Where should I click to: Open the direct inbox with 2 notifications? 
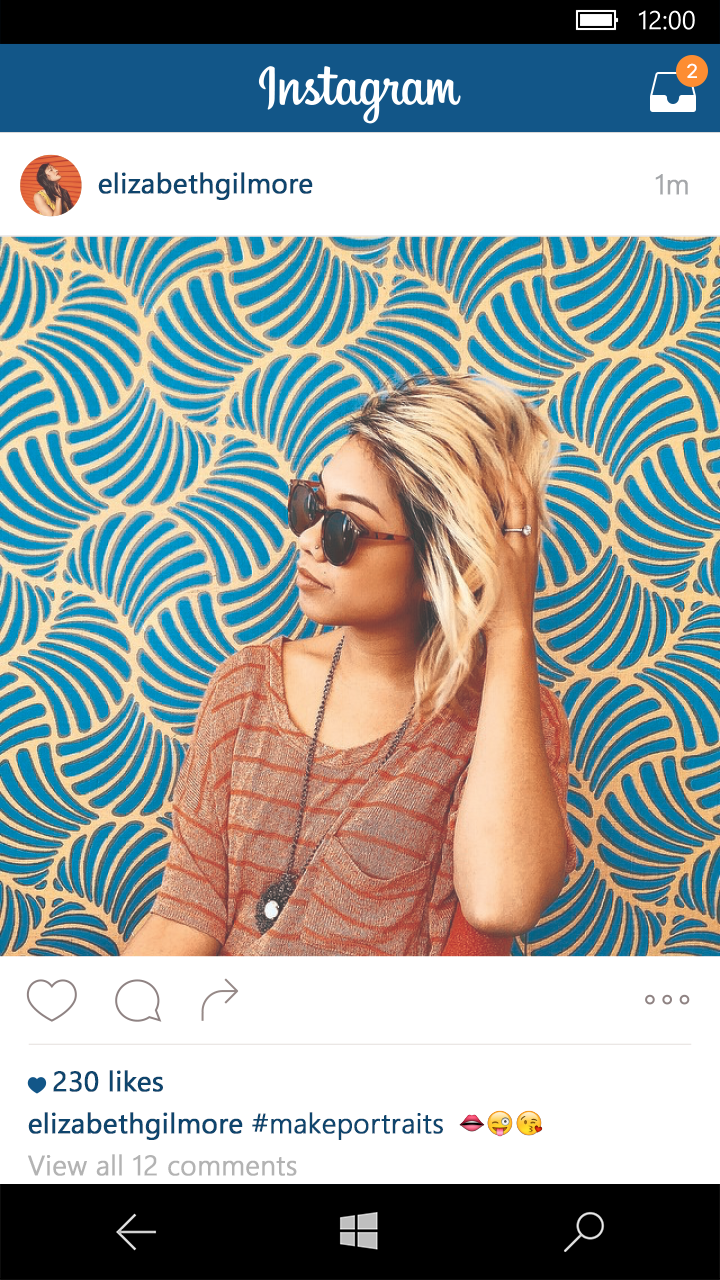pyautogui.click(x=673, y=90)
